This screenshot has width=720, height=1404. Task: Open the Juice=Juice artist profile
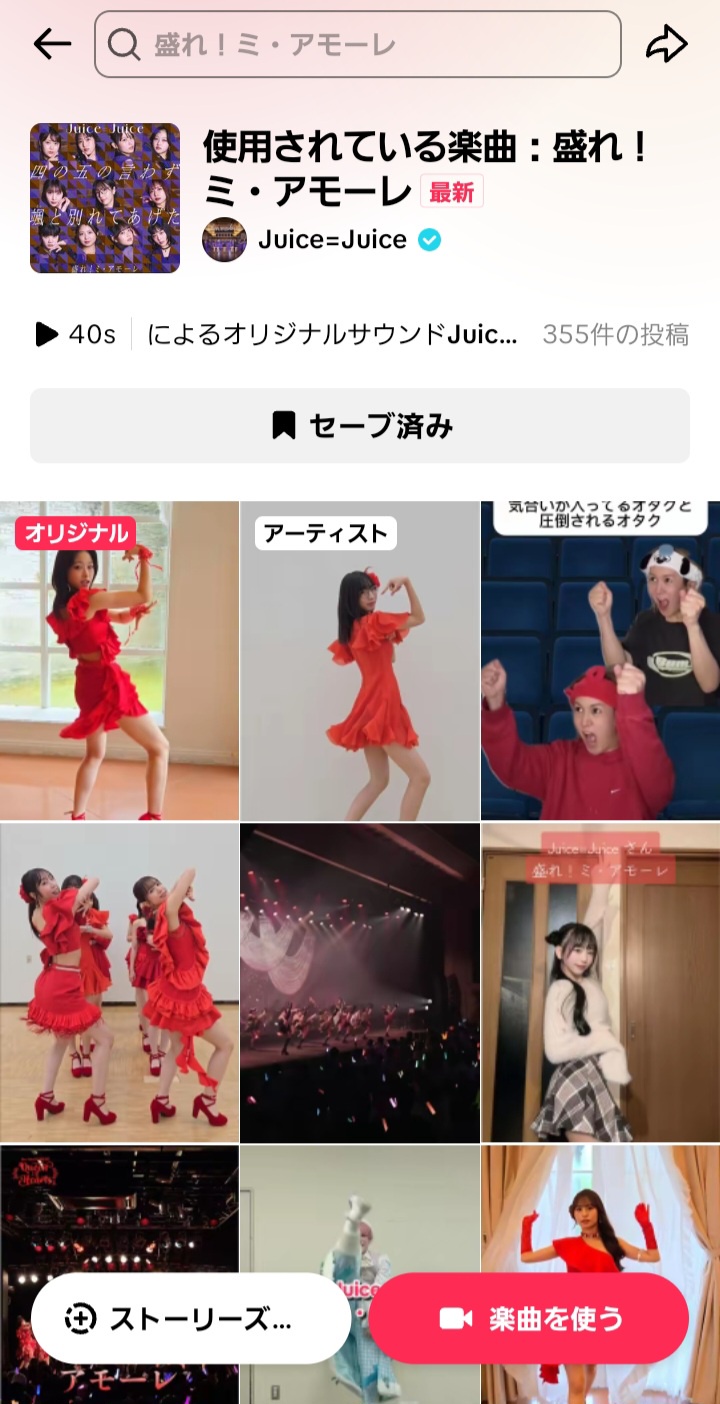pos(331,240)
